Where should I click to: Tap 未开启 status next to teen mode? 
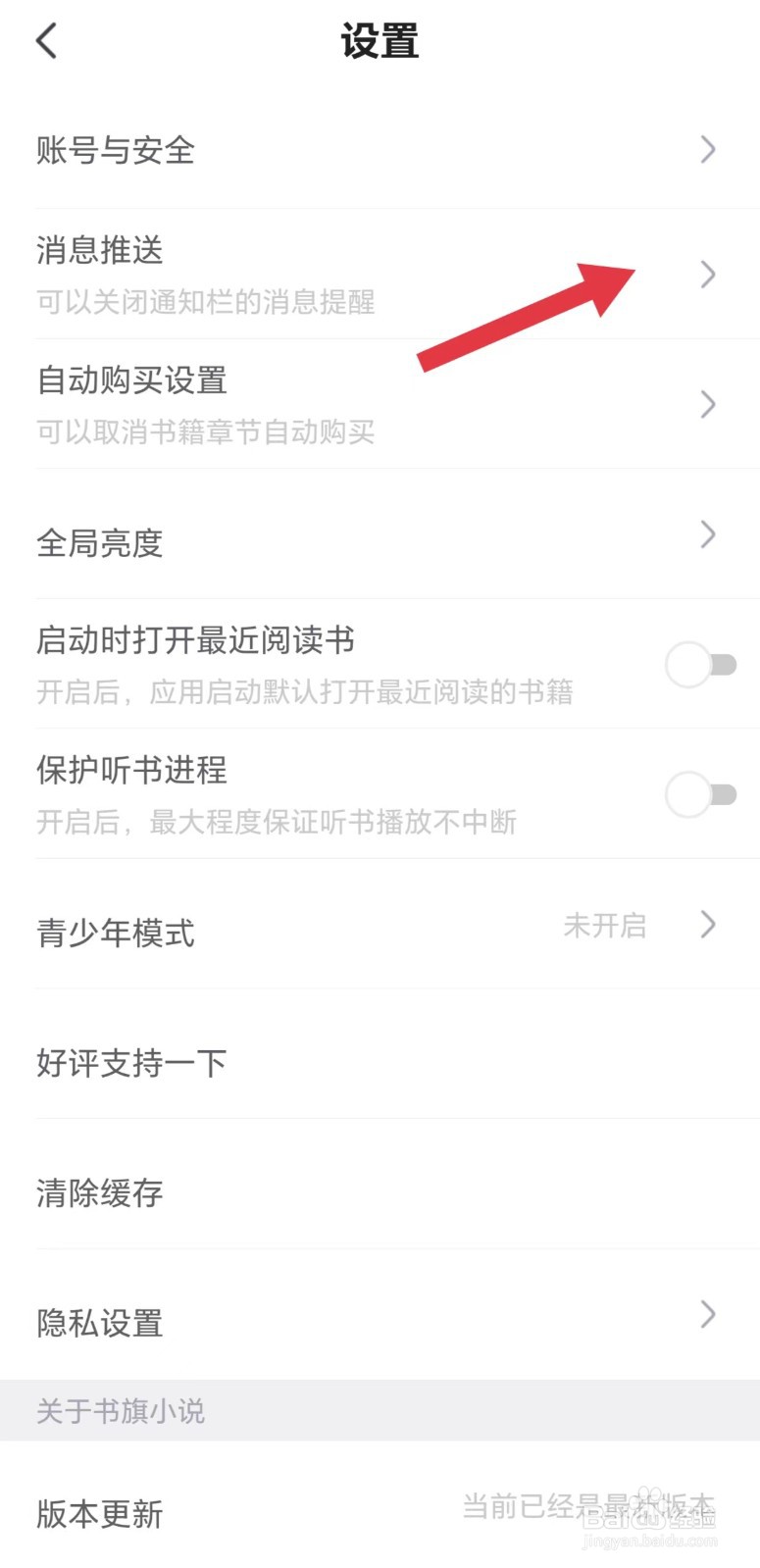click(x=605, y=925)
